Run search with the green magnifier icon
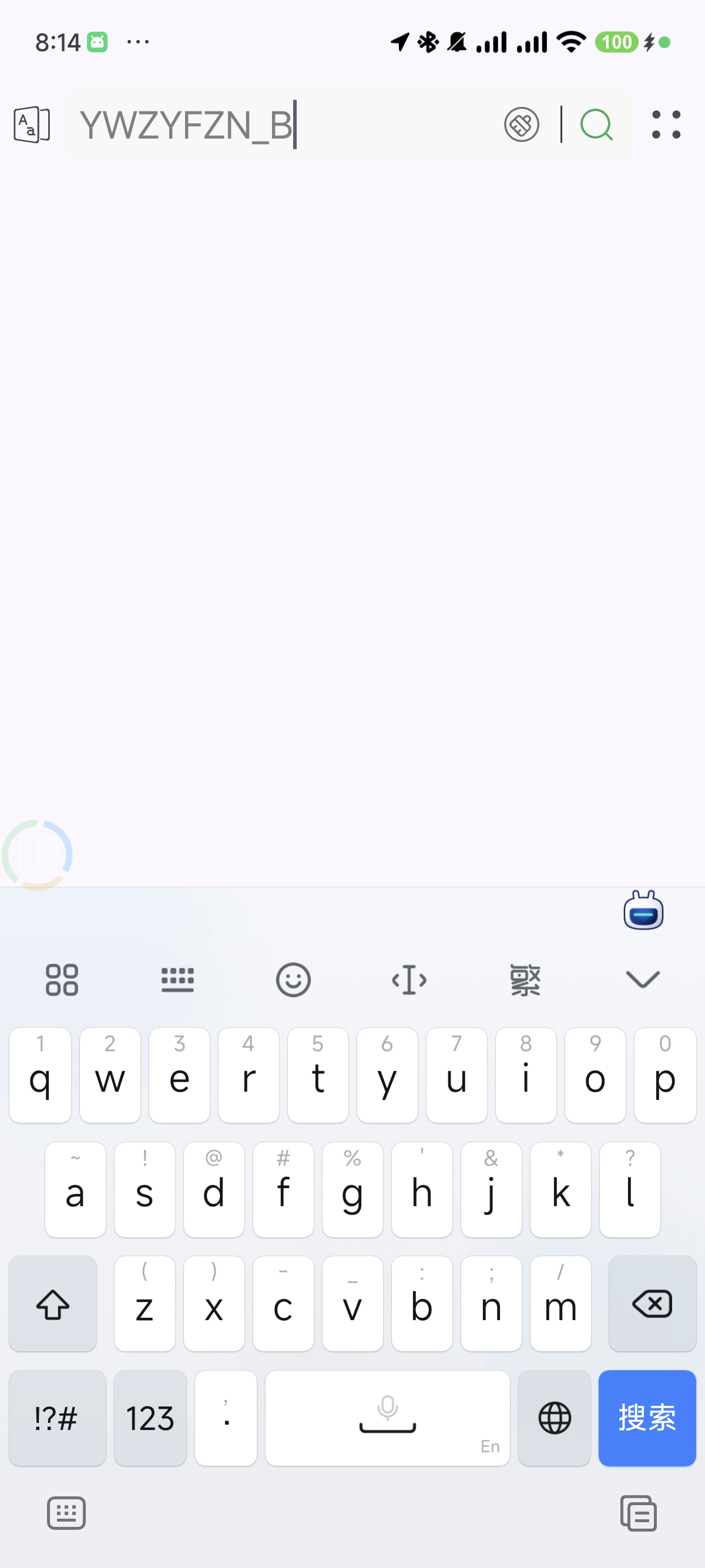This screenshot has height=1568, width=705. click(596, 125)
